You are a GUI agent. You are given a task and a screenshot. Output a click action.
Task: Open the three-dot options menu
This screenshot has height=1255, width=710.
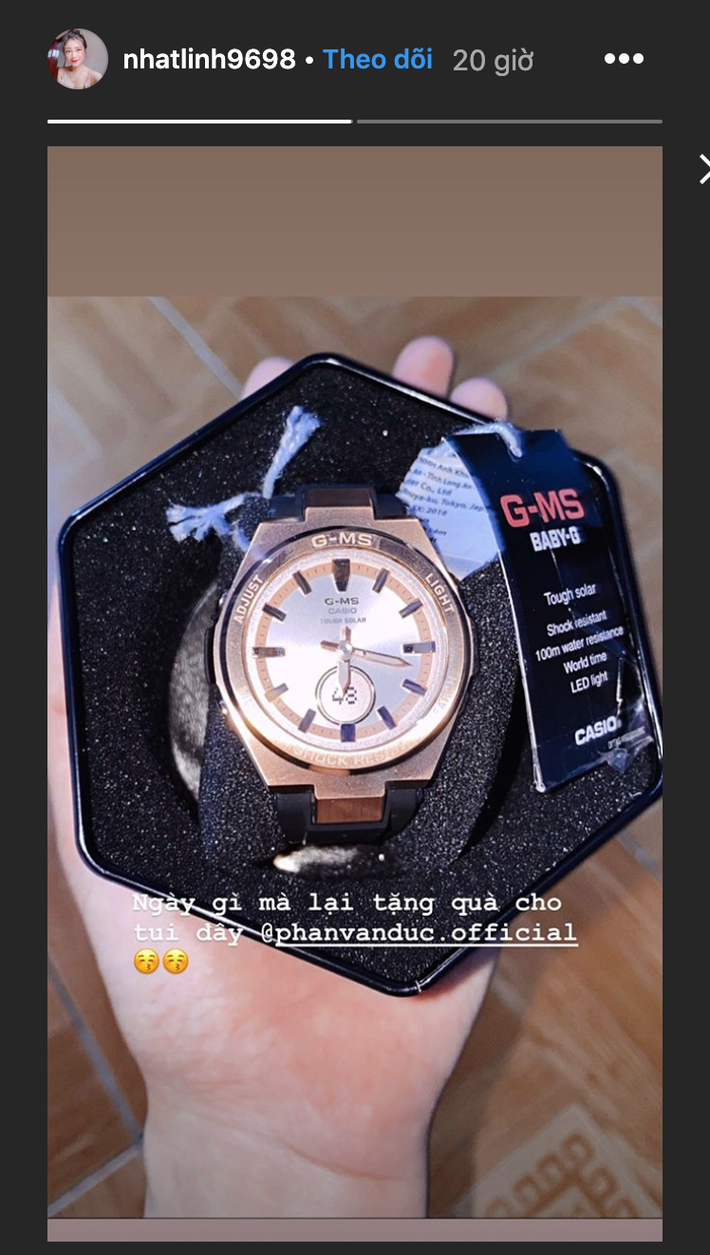(624, 60)
